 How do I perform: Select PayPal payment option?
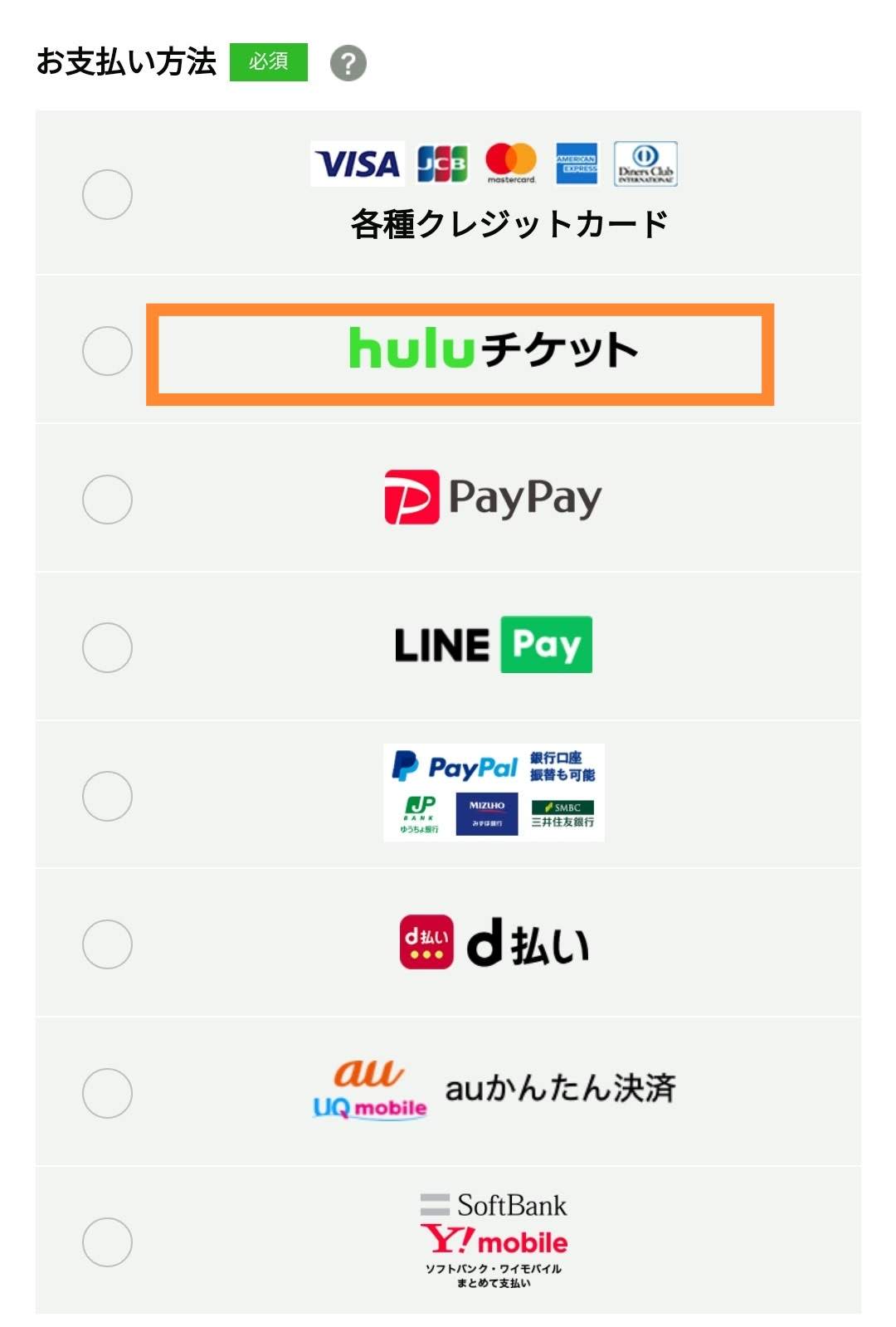pyautogui.click(x=108, y=796)
